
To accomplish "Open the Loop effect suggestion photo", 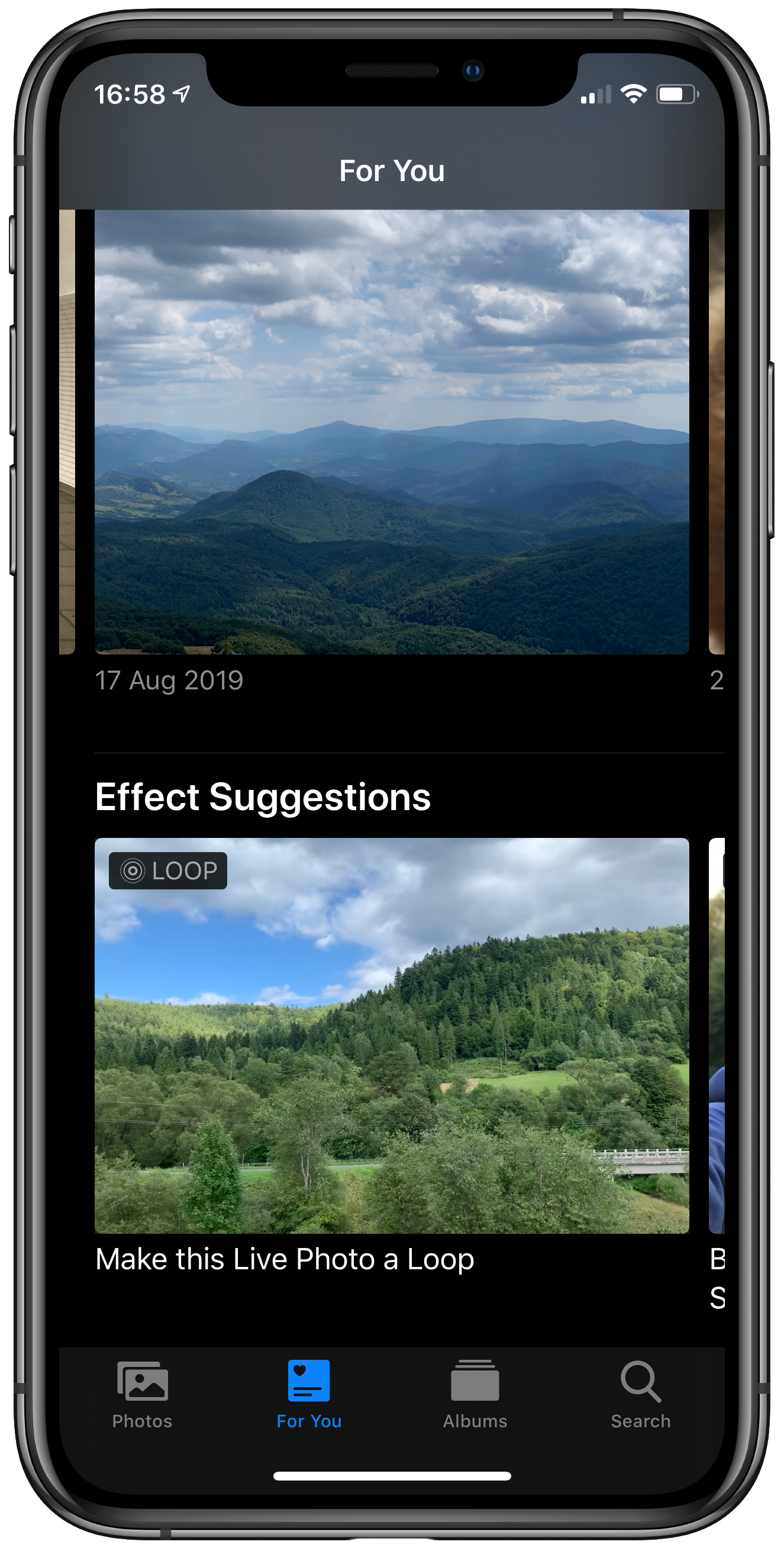I will click(392, 1035).
